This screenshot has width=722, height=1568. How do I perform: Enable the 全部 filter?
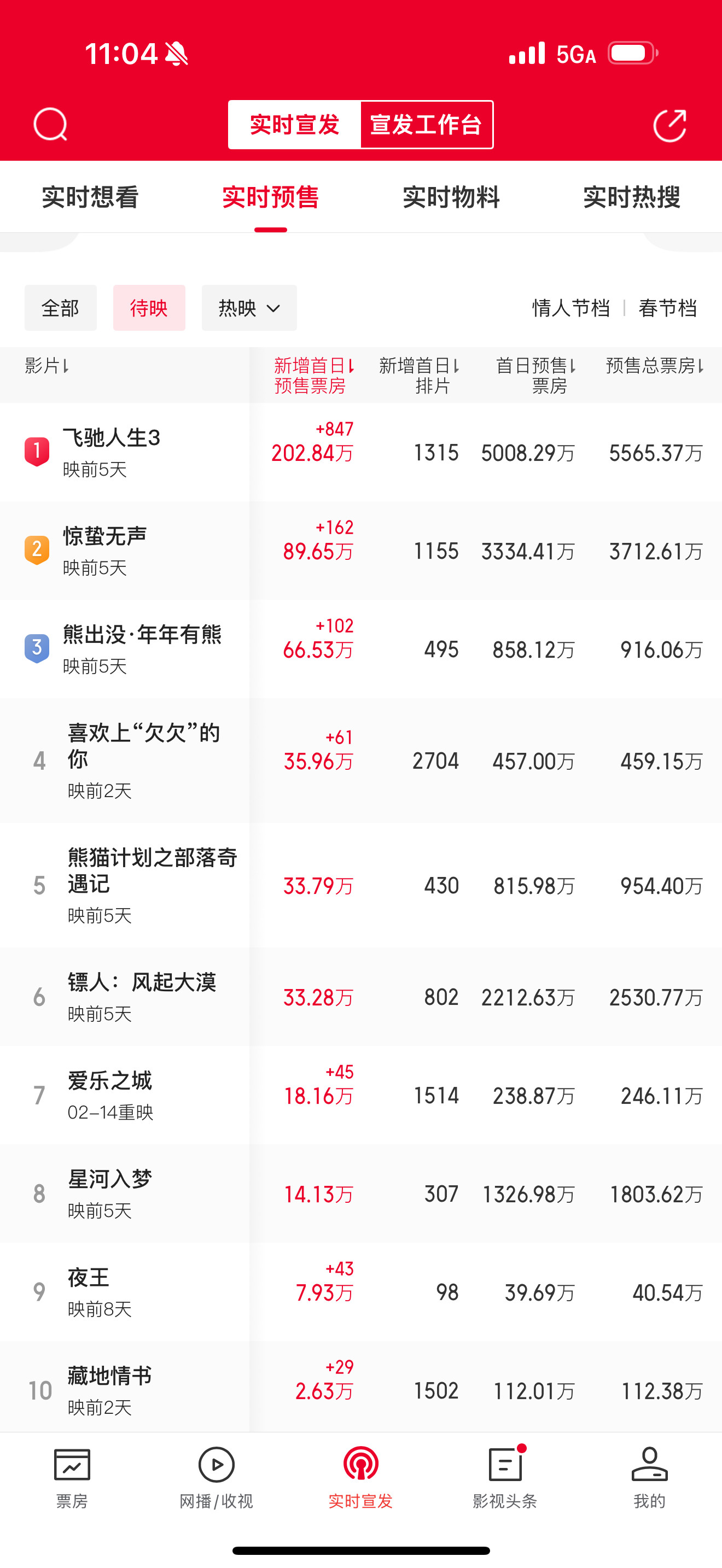click(x=60, y=308)
